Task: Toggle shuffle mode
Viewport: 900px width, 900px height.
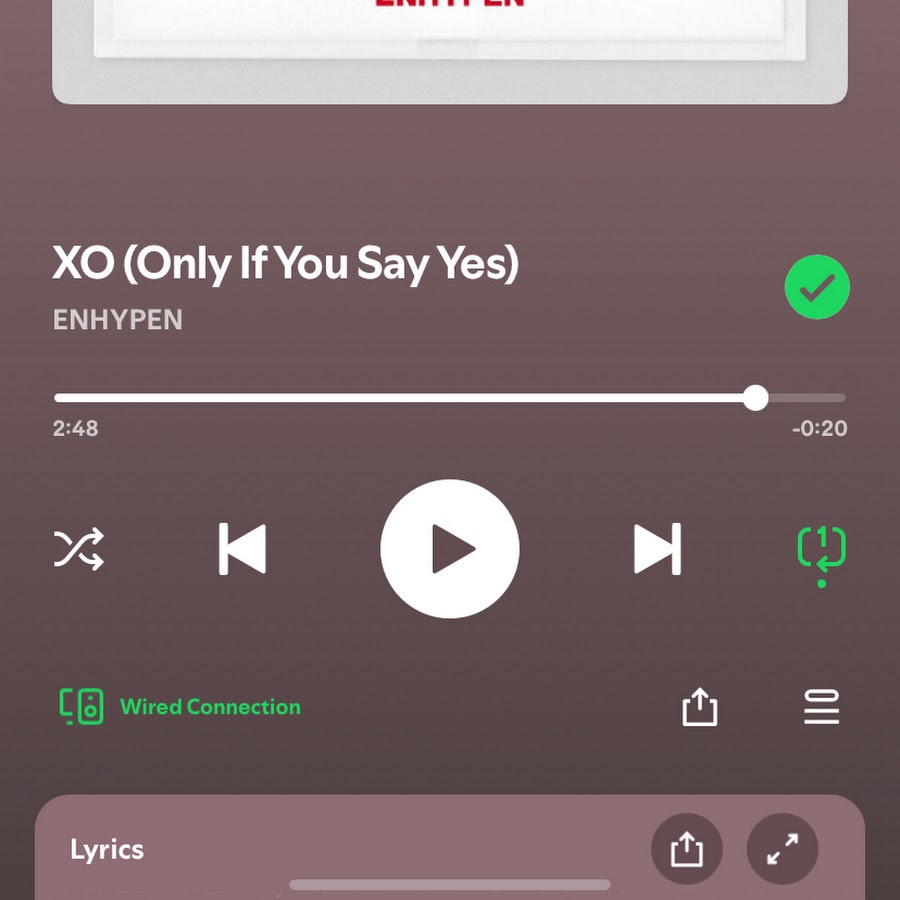Action: (x=79, y=548)
